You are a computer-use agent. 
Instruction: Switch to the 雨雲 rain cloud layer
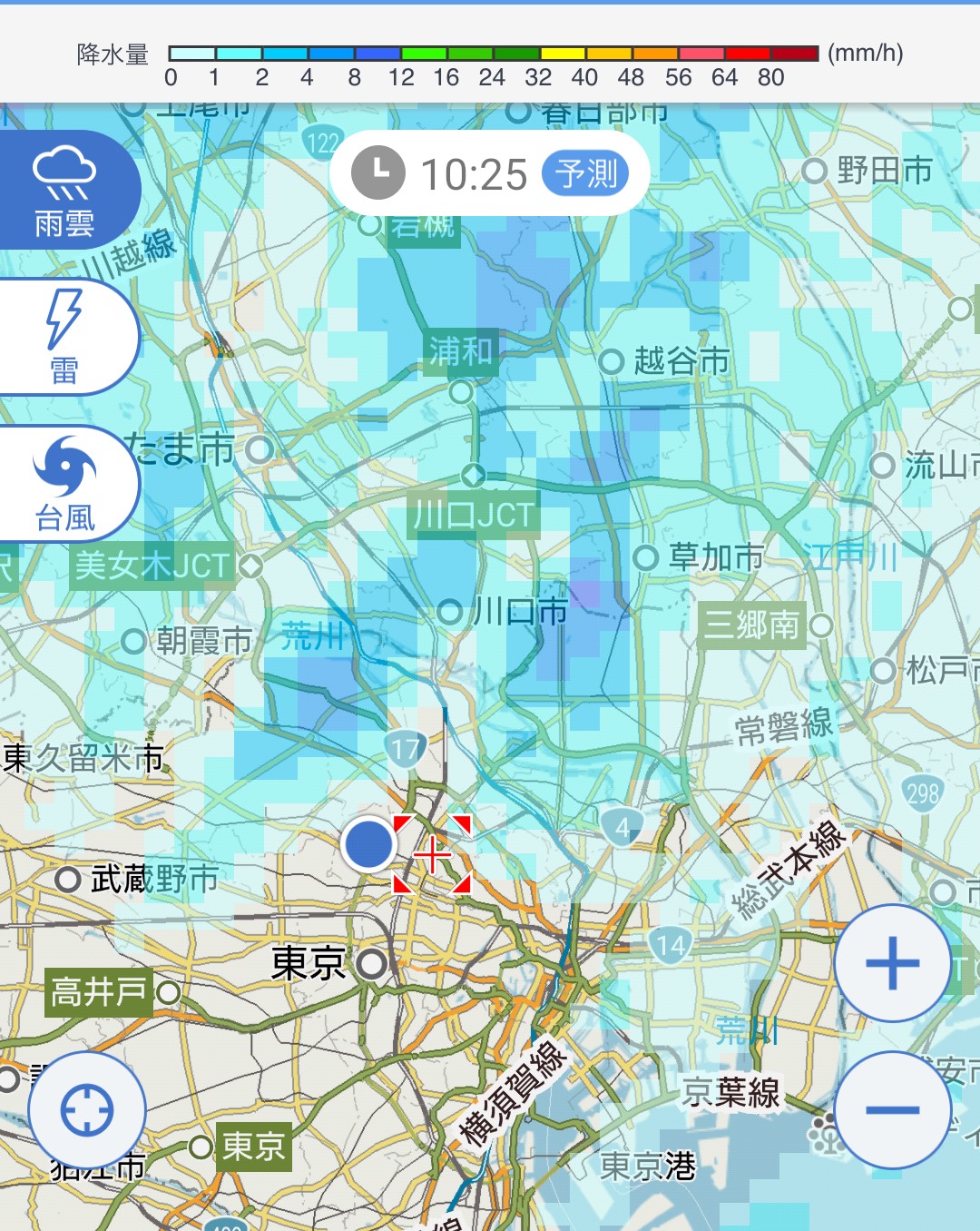[x=64, y=191]
